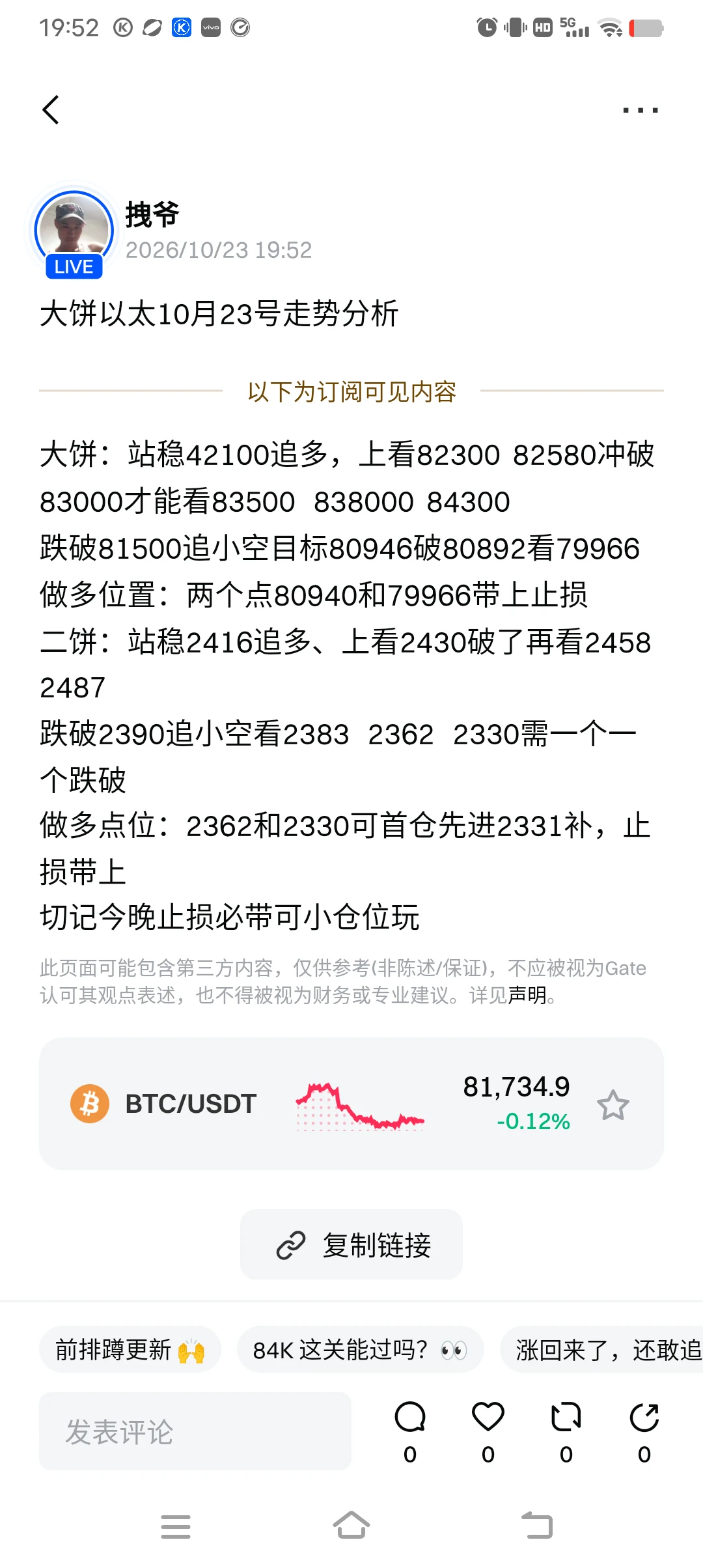Select the 84K 这关能过吗? quick comment chip

coord(360,1350)
